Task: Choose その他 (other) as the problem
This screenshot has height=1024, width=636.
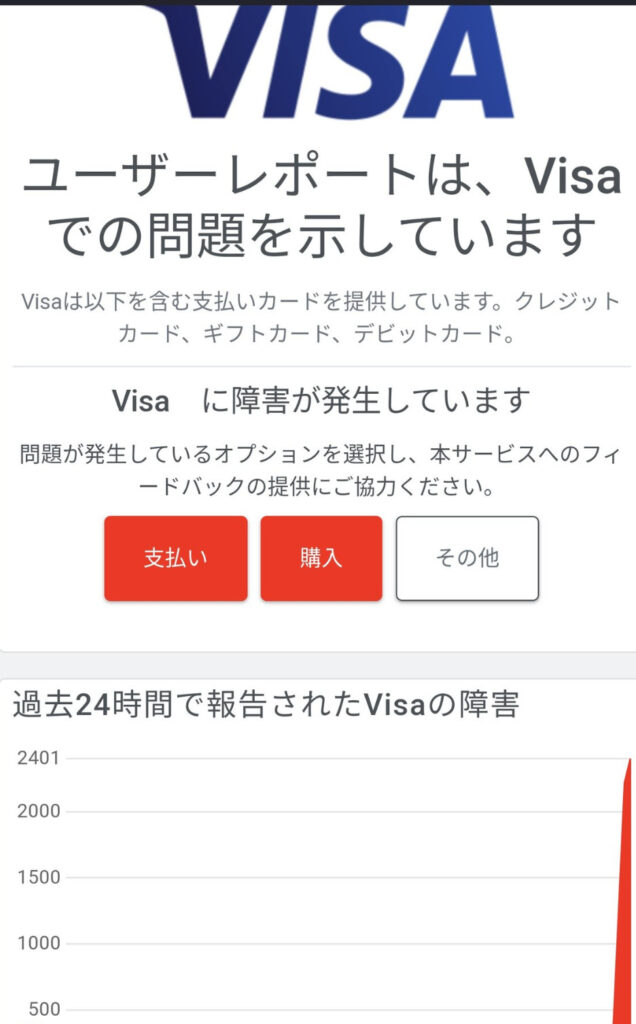Action: coord(467,558)
